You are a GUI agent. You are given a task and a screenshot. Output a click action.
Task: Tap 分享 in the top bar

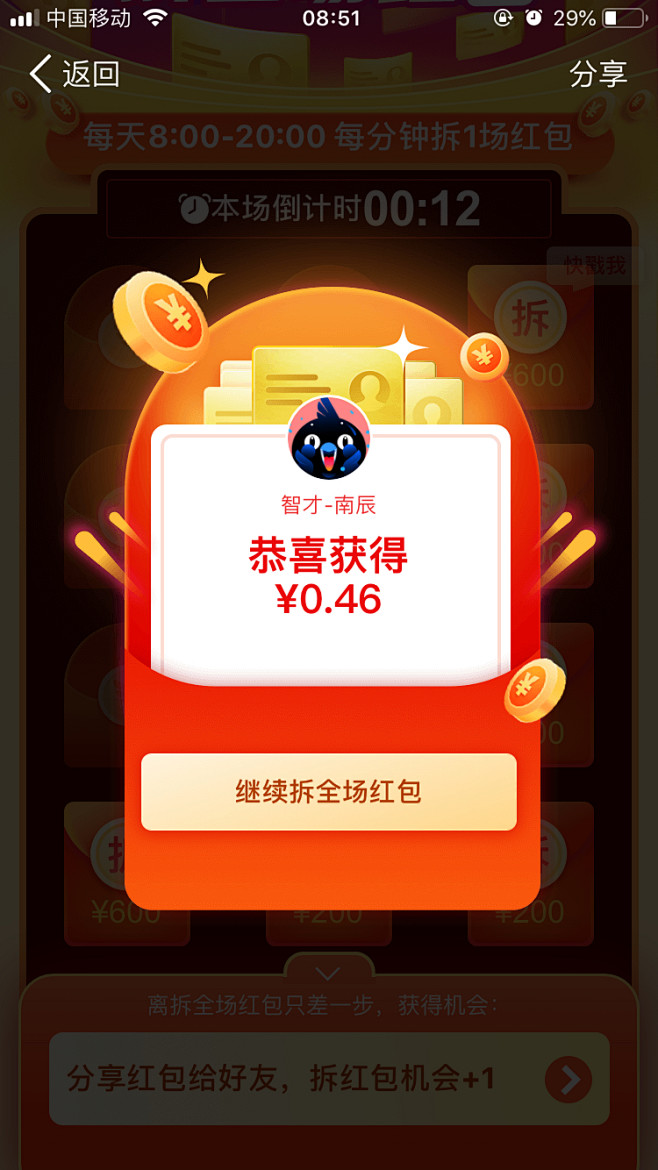click(598, 74)
